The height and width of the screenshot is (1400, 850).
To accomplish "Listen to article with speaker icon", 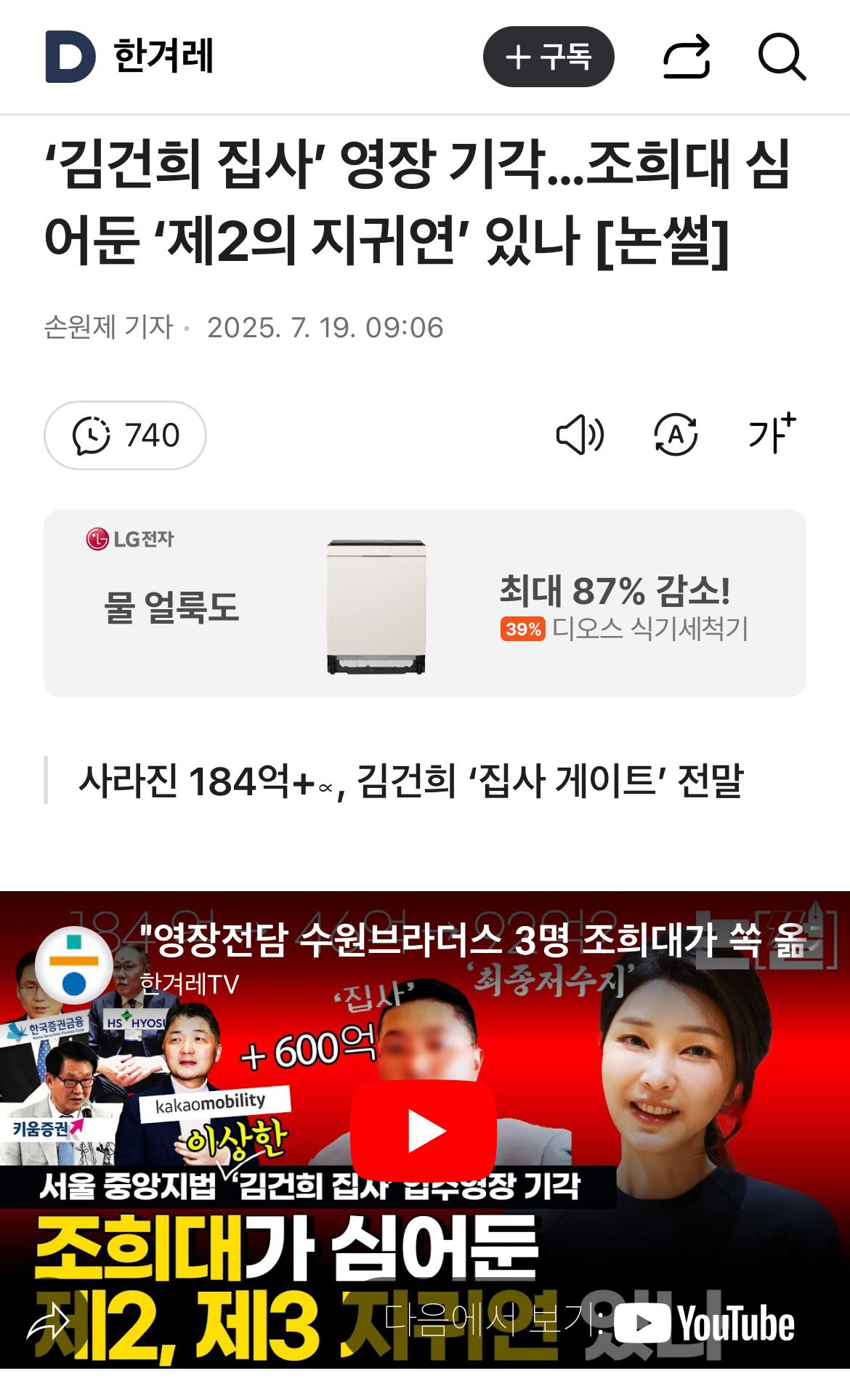I will tap(580, 435).
